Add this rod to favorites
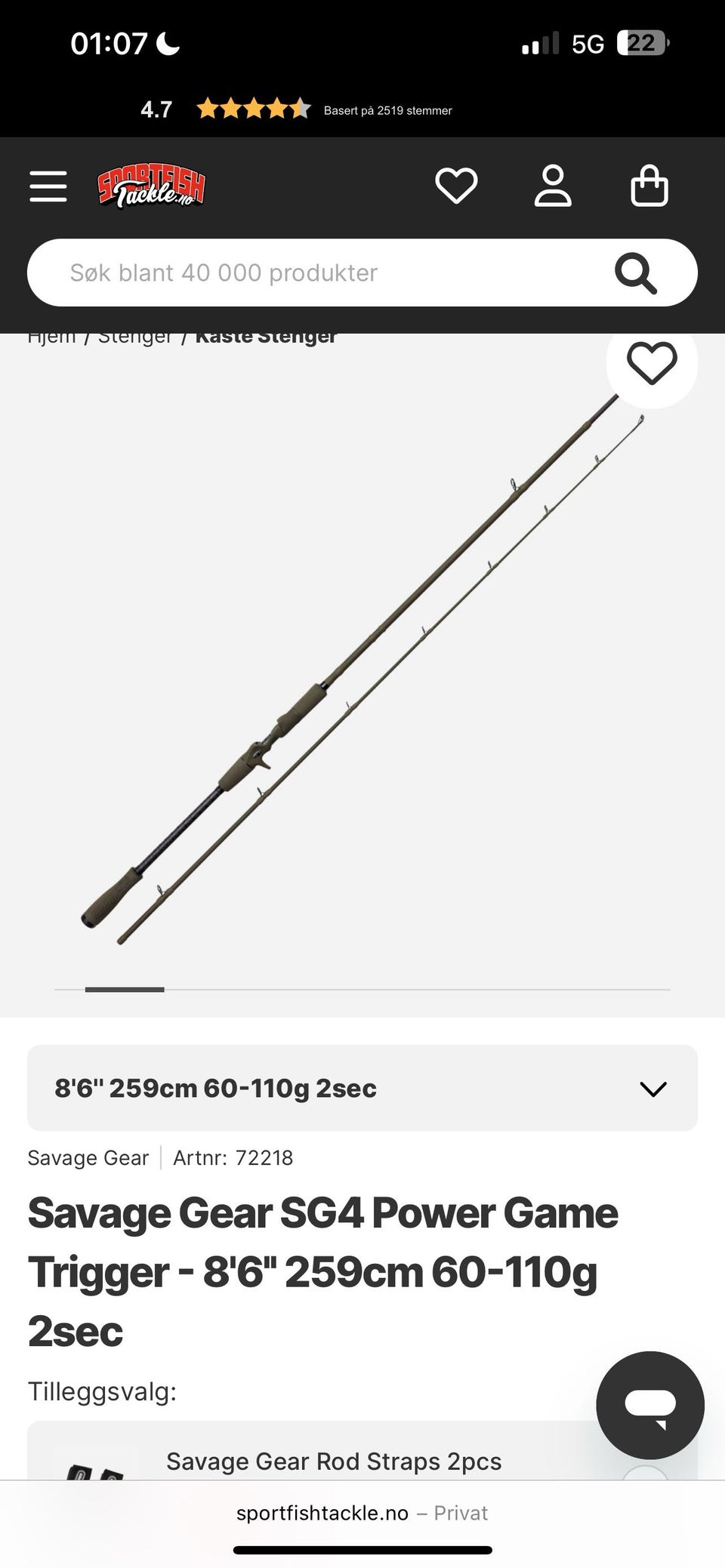 tap(652, 363)
